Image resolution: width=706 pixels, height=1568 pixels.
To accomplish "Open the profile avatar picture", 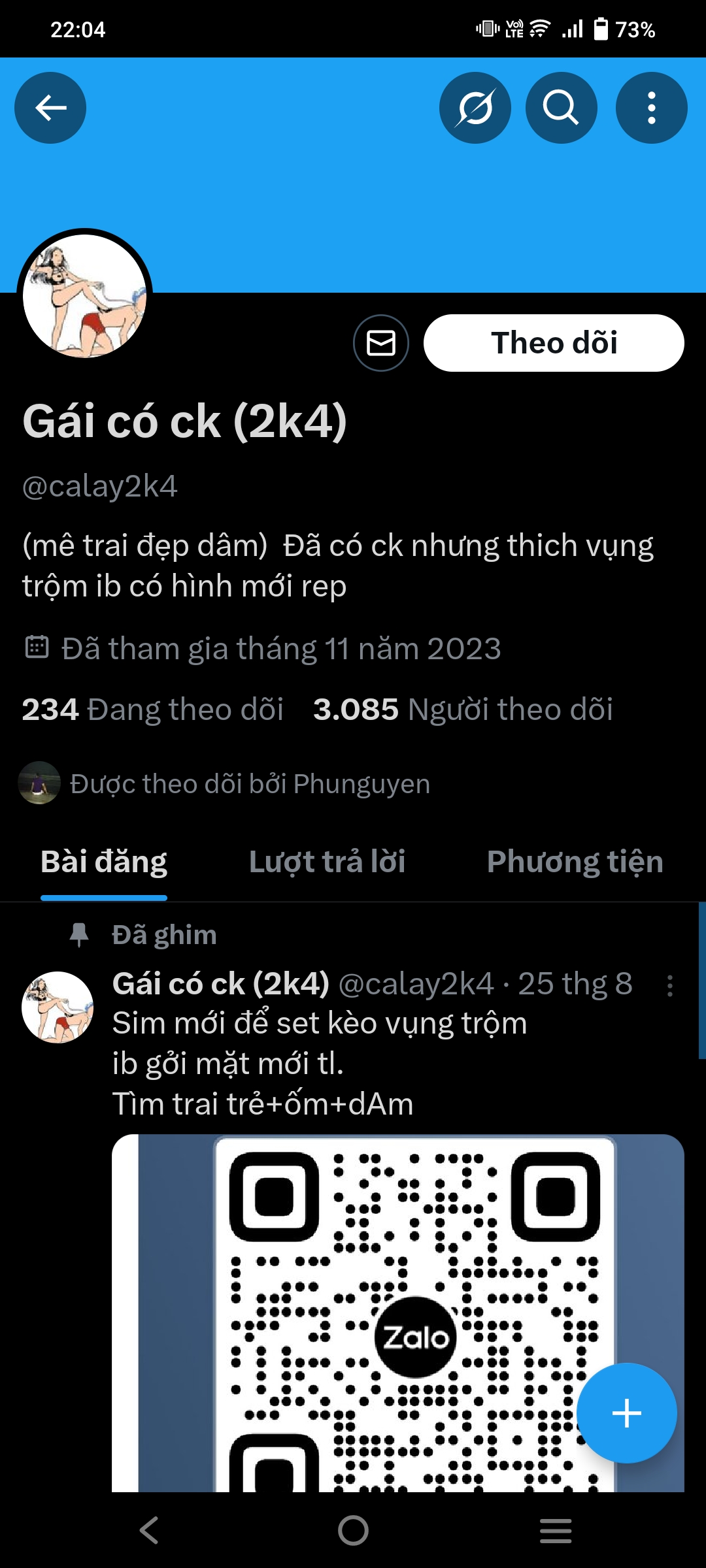I will (x=84, y=296).
